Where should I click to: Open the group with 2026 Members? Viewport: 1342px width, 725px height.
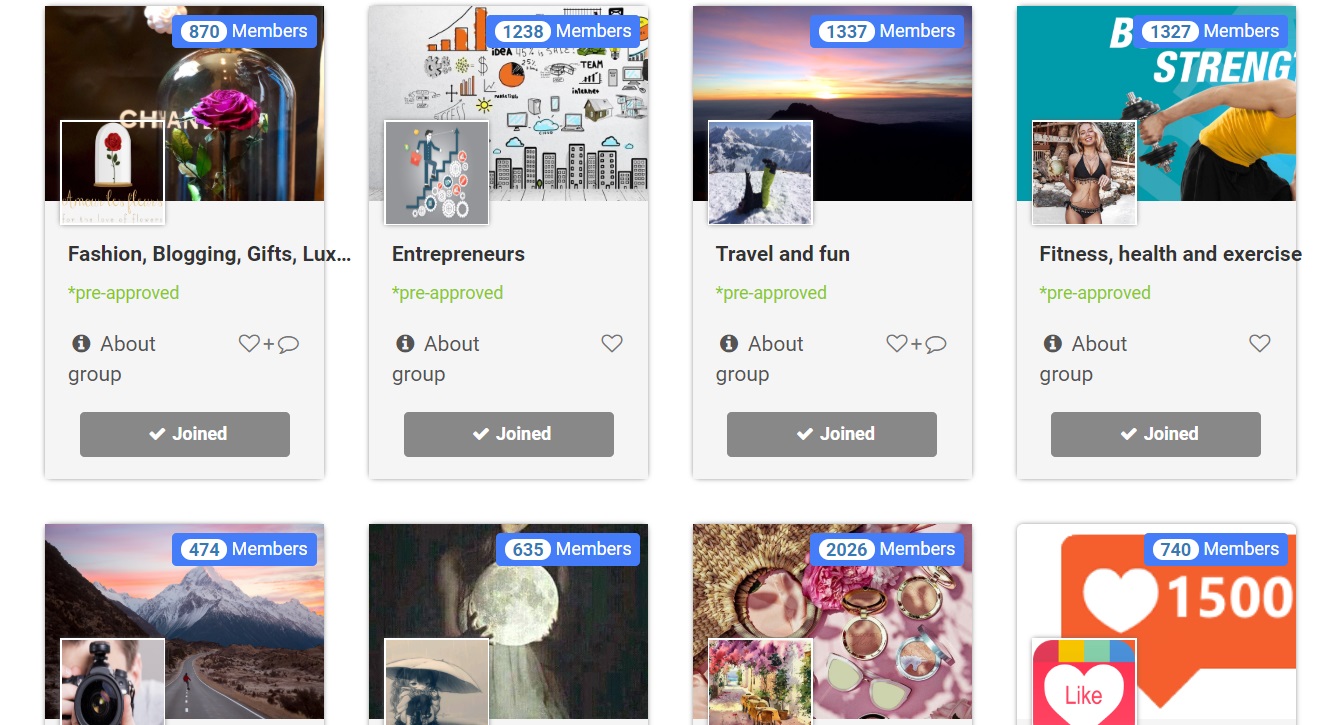click(x=832, y=622)
